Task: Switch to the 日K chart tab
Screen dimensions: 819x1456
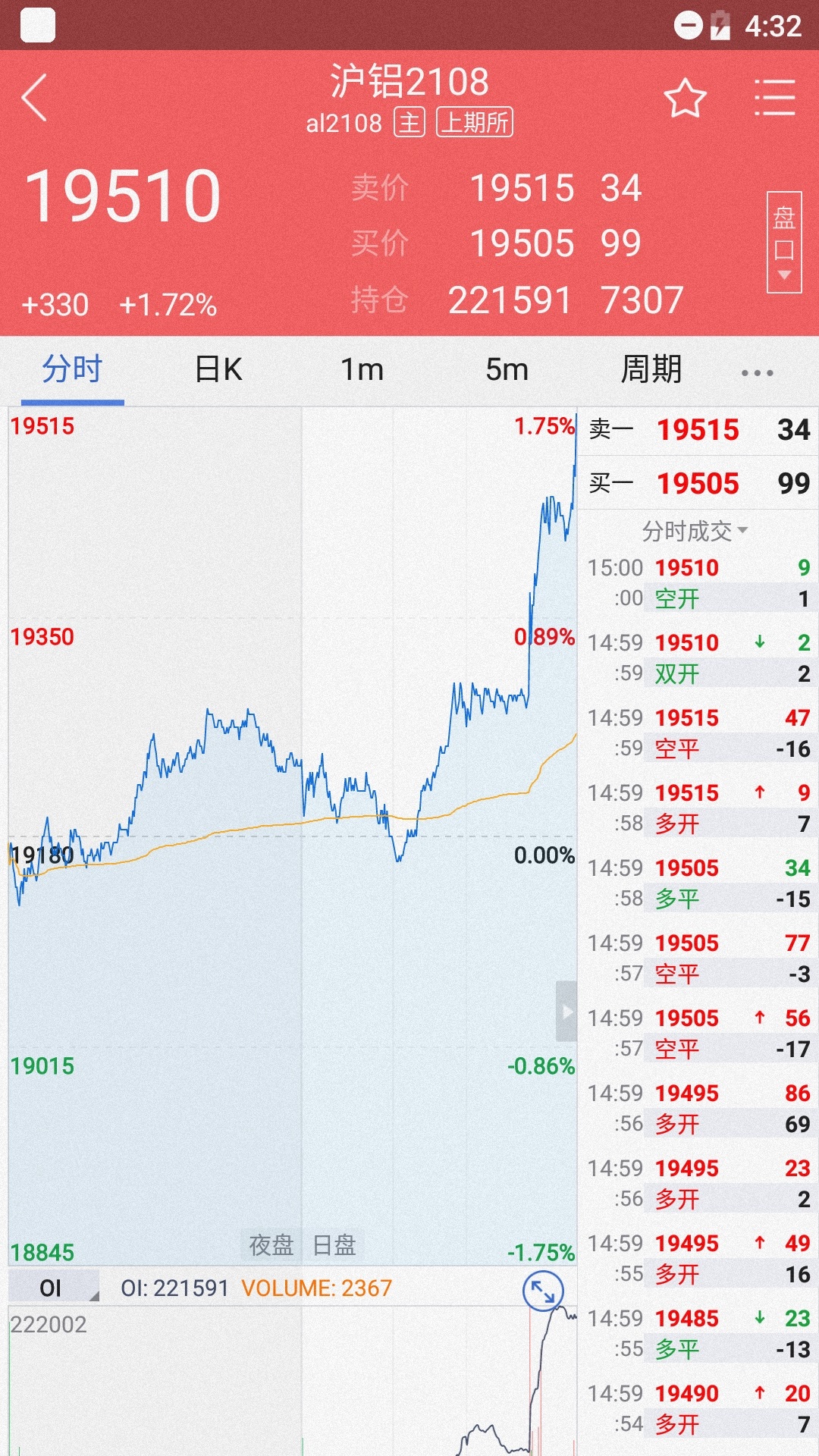Action: click(218, 370)
